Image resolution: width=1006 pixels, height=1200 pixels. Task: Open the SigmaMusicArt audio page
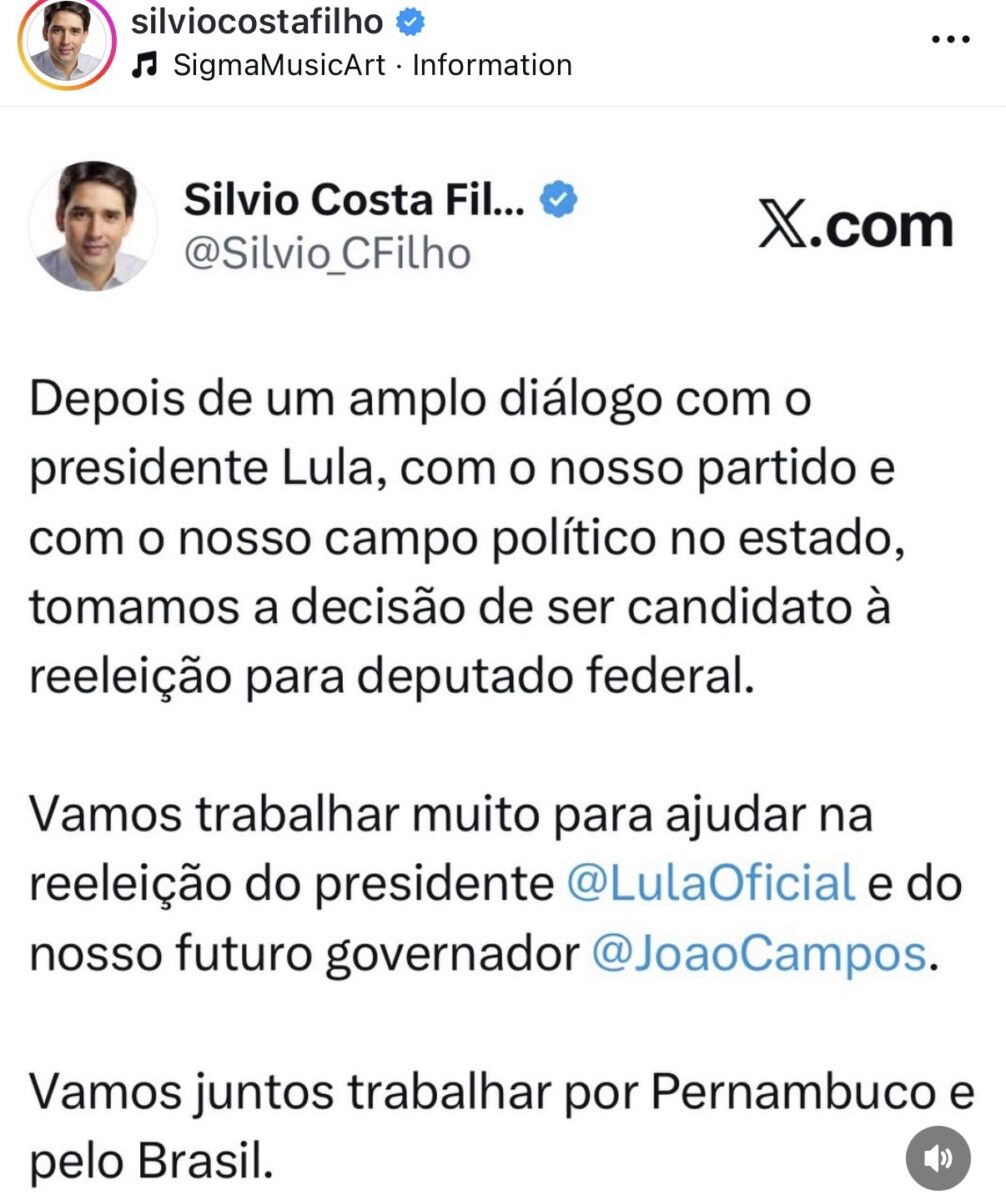pos(278,66)
